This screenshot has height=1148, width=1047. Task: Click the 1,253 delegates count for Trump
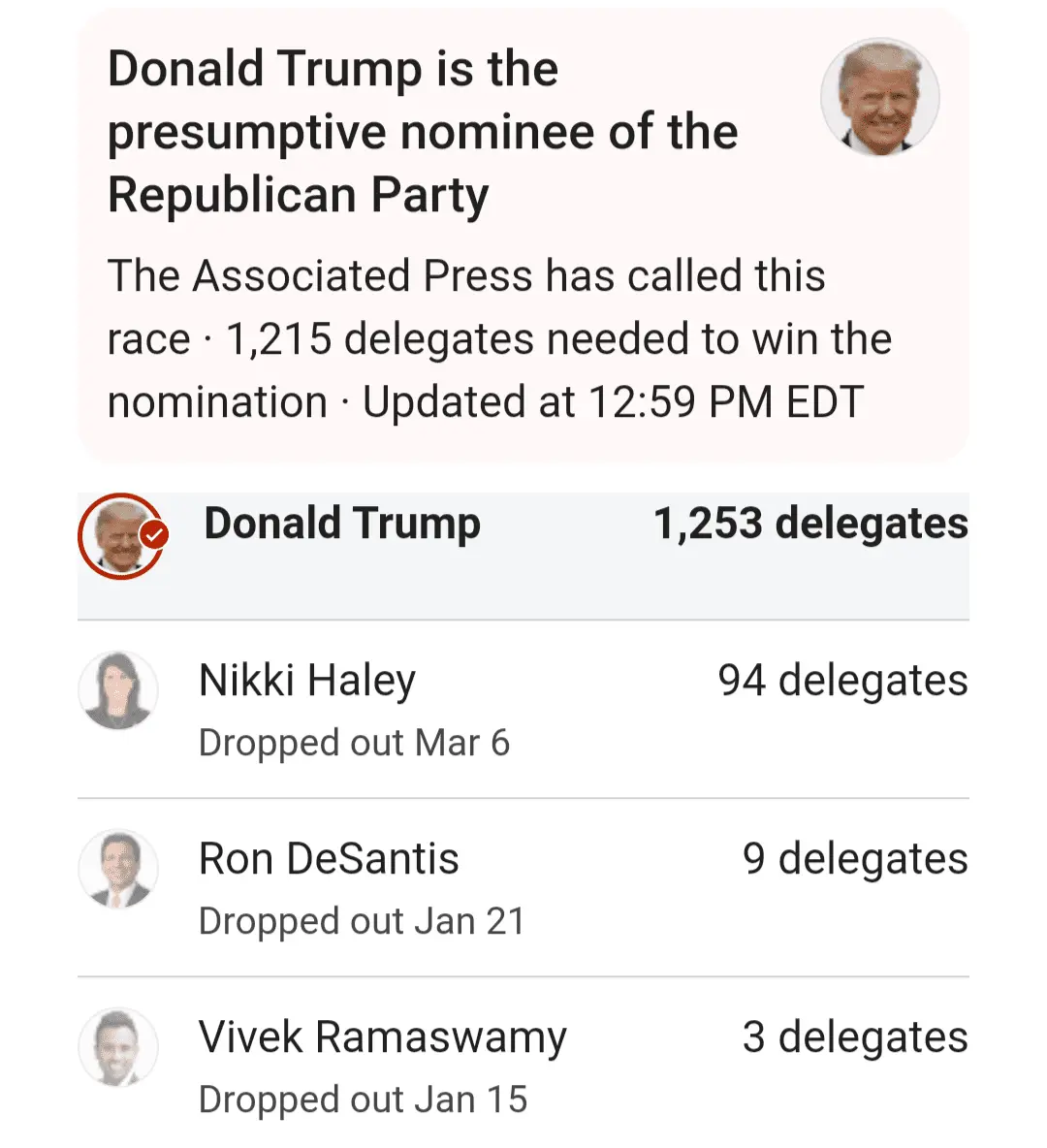point(810,524)
